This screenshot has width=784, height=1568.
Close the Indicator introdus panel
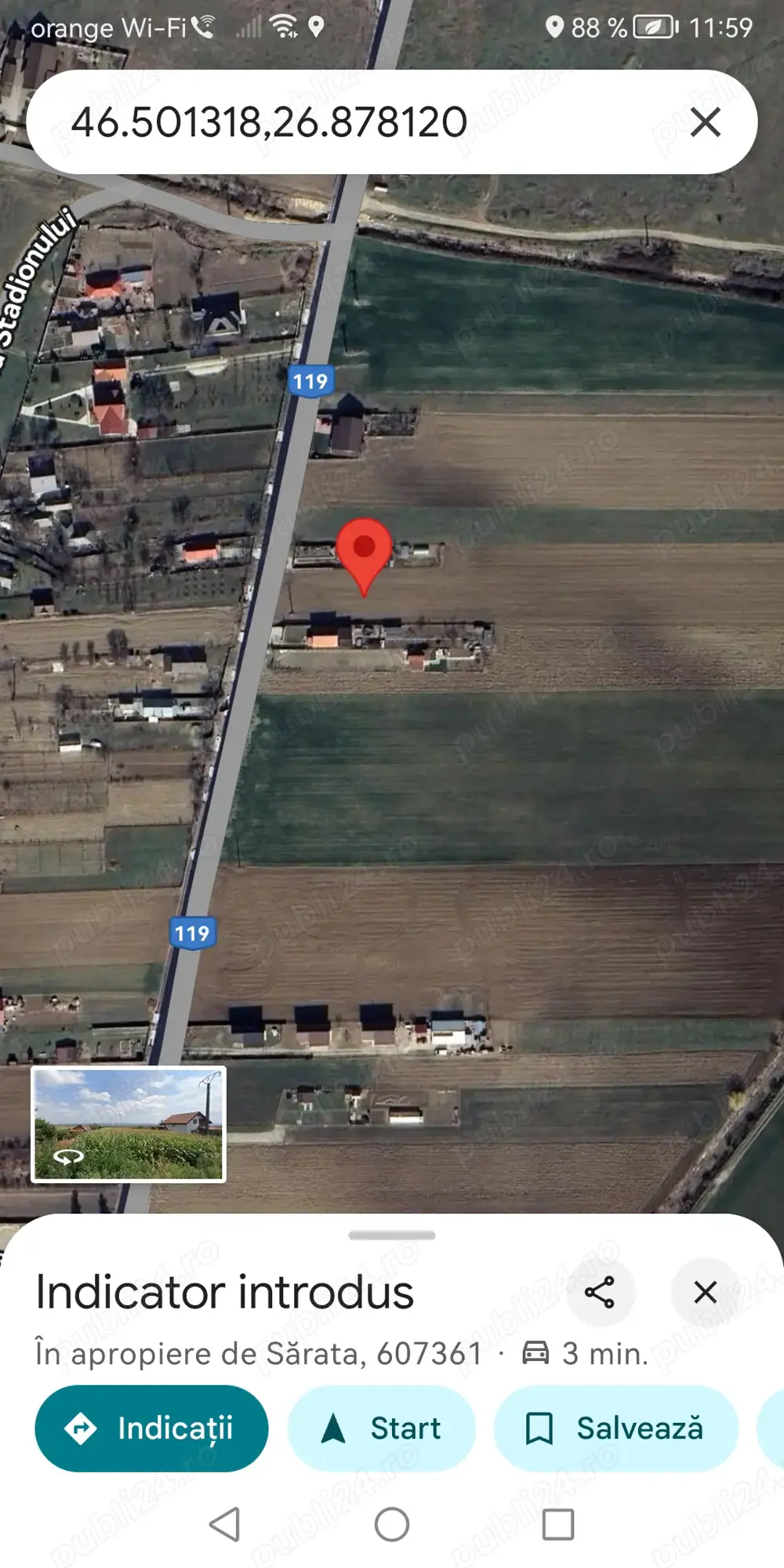(x=705, y=1292)
